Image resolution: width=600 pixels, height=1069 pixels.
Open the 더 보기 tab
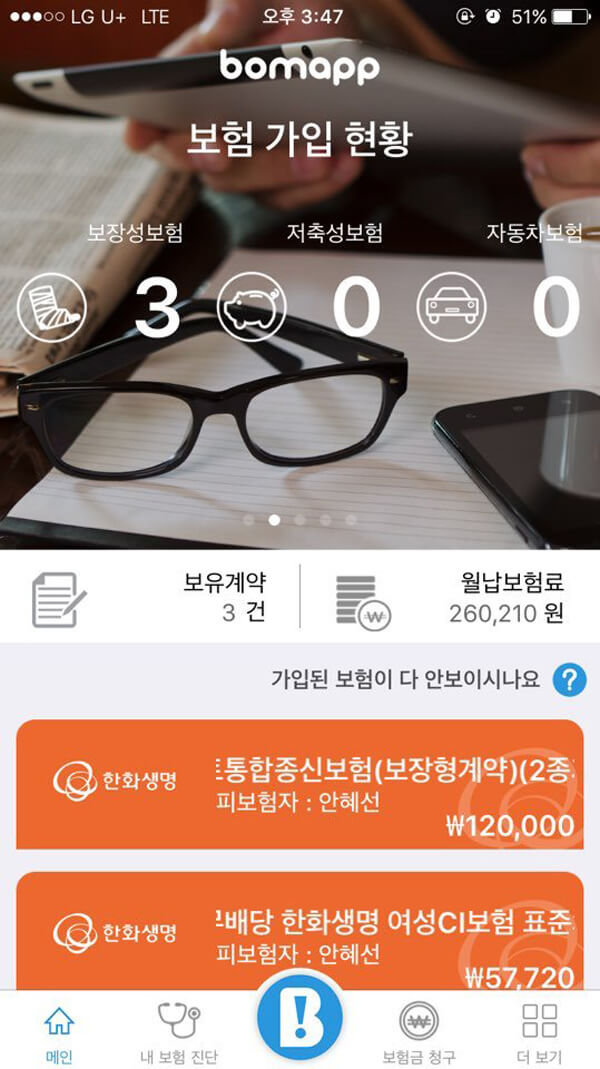540,1032
